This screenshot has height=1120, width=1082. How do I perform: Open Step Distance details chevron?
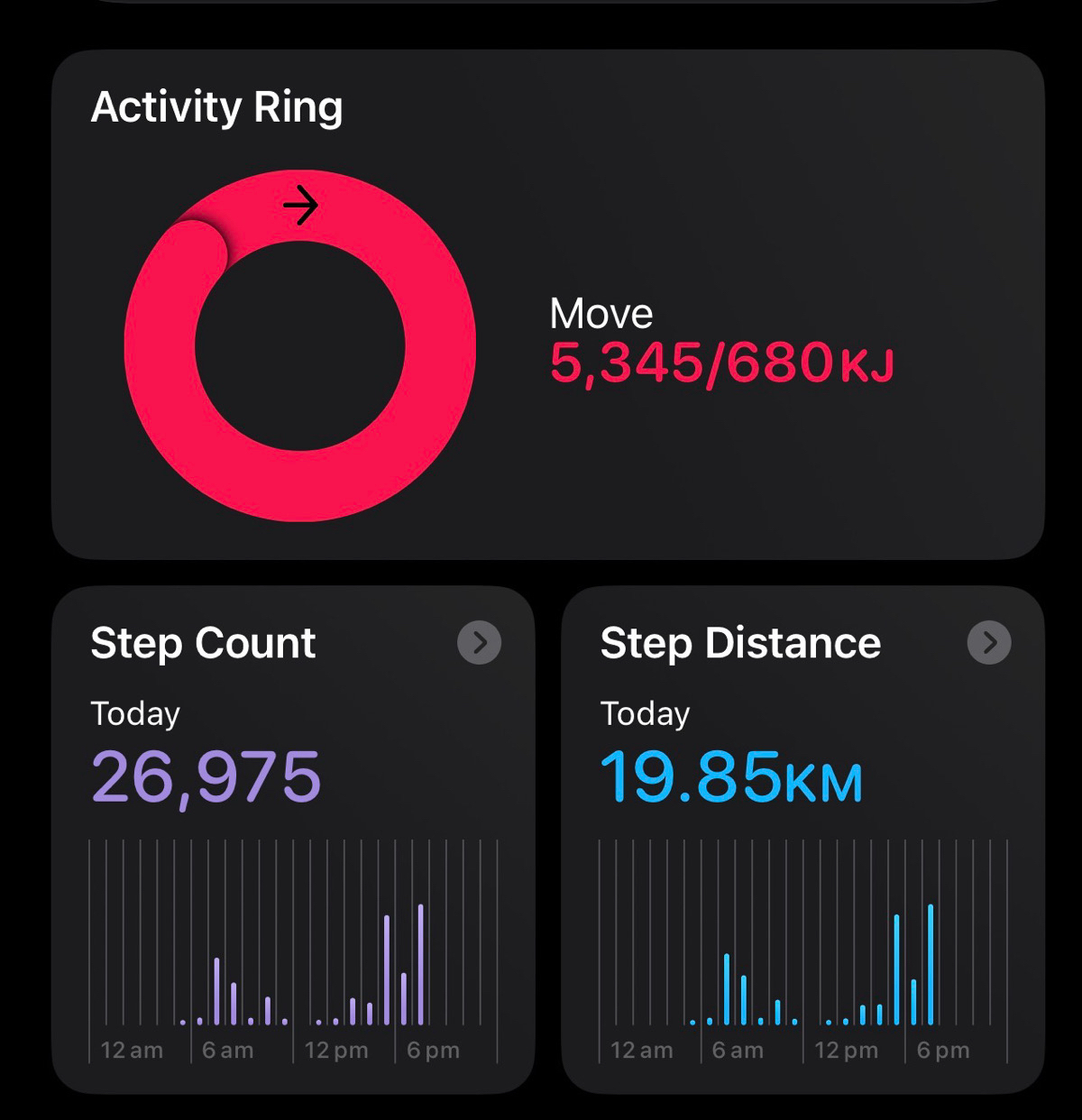coord(988,643)
